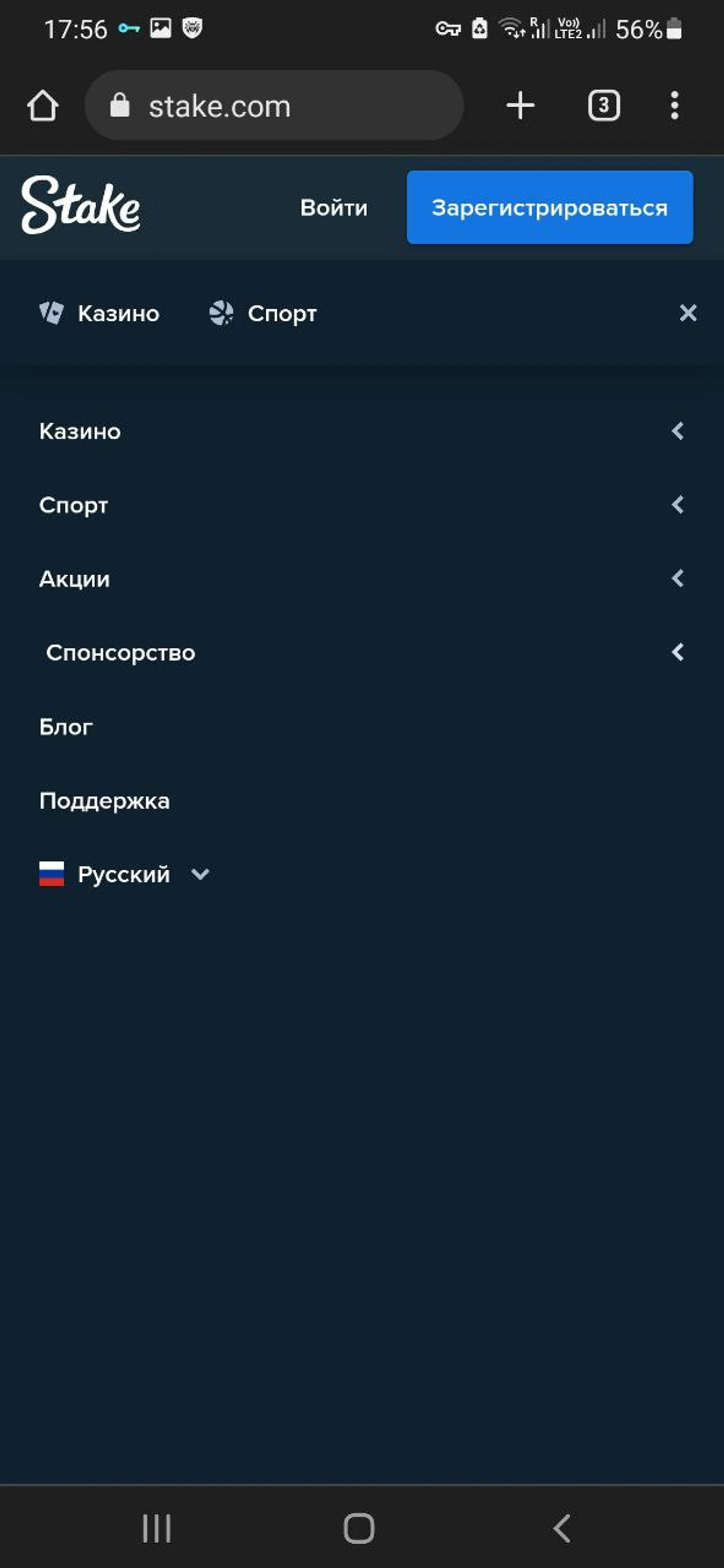Expand the Спонсорство menu section

pyautogui.click(x=362, y=652)
